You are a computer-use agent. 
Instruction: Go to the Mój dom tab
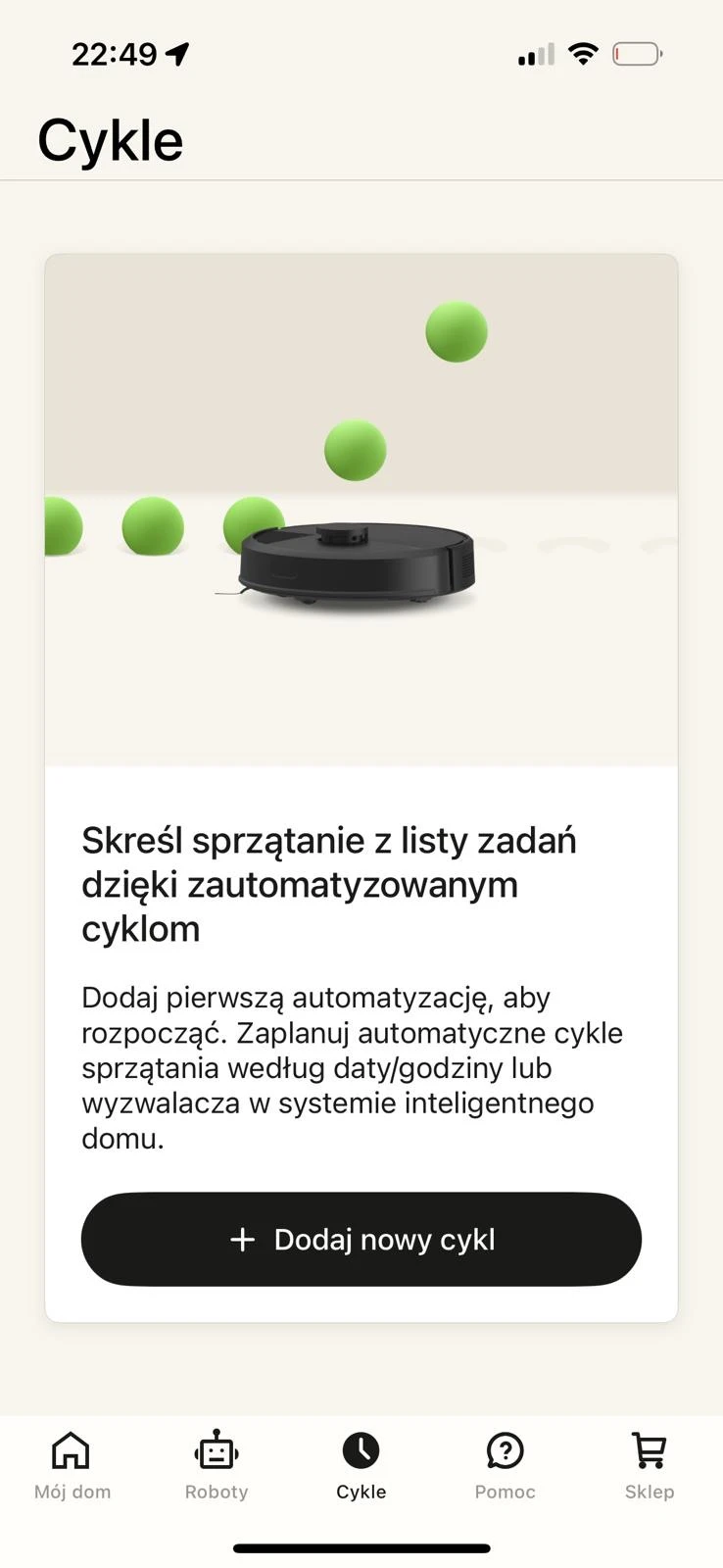[x=72, y=1465]
